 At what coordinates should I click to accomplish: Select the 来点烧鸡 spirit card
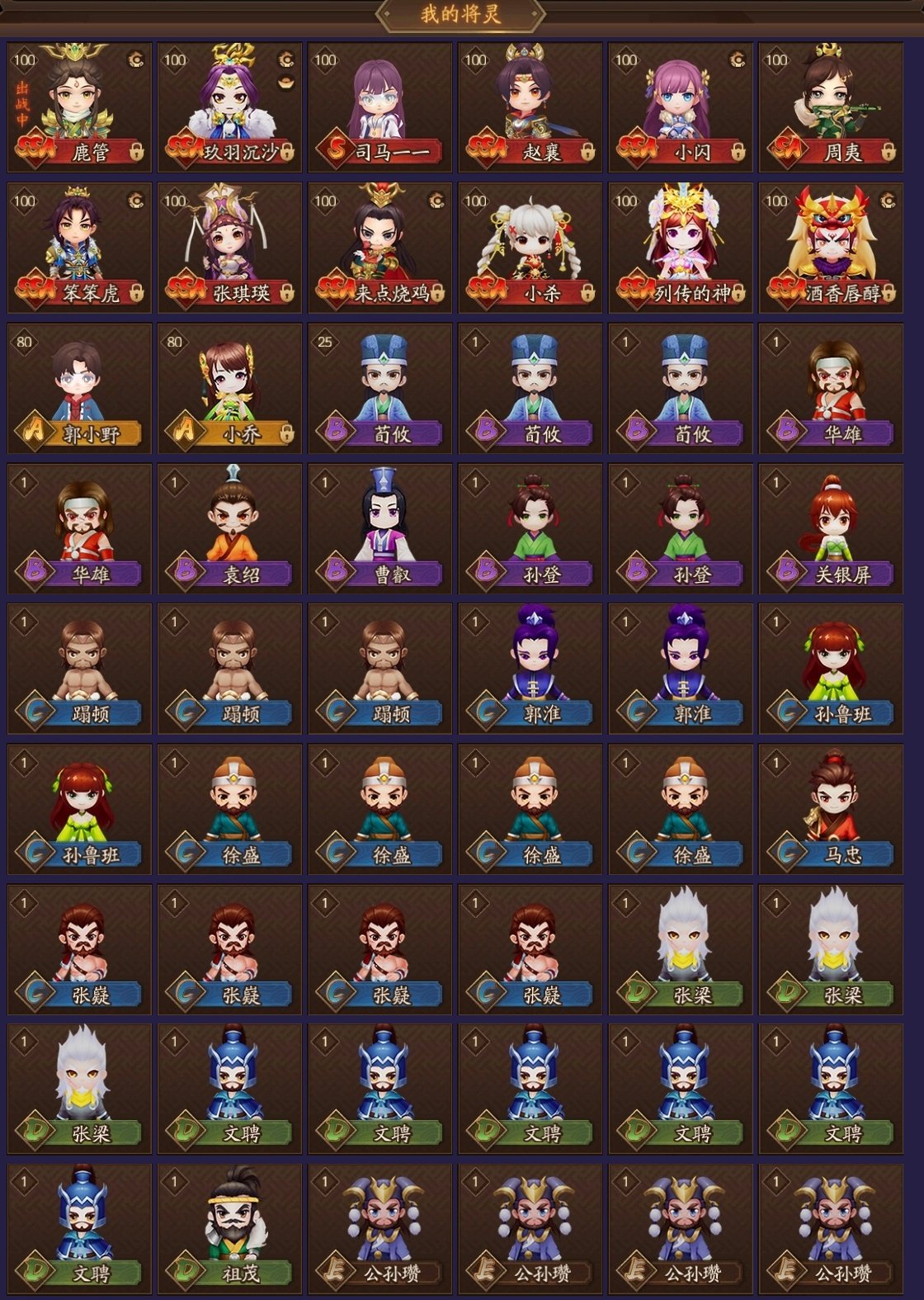pyautogui.click(x=380, y=248)
